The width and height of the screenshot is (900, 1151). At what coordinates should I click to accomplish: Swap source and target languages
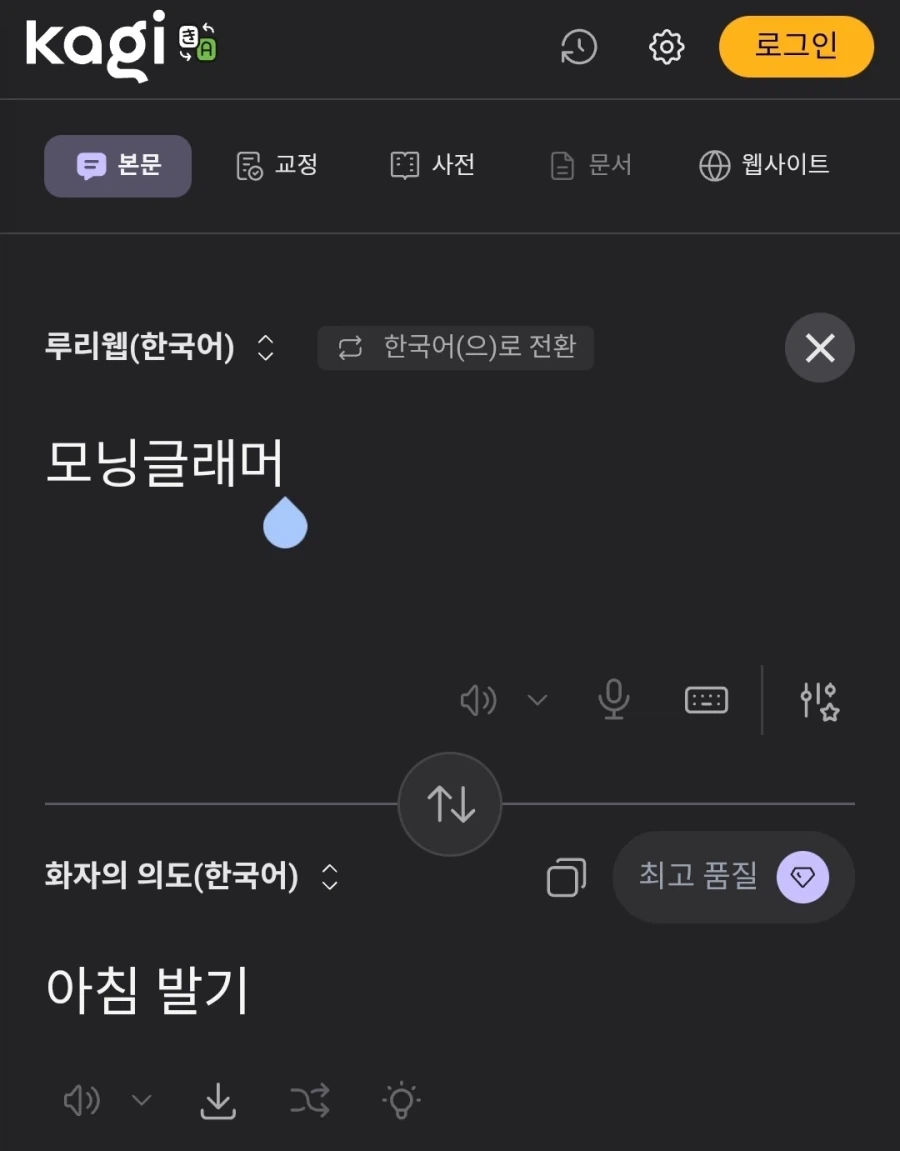click(x=449, y=804)
